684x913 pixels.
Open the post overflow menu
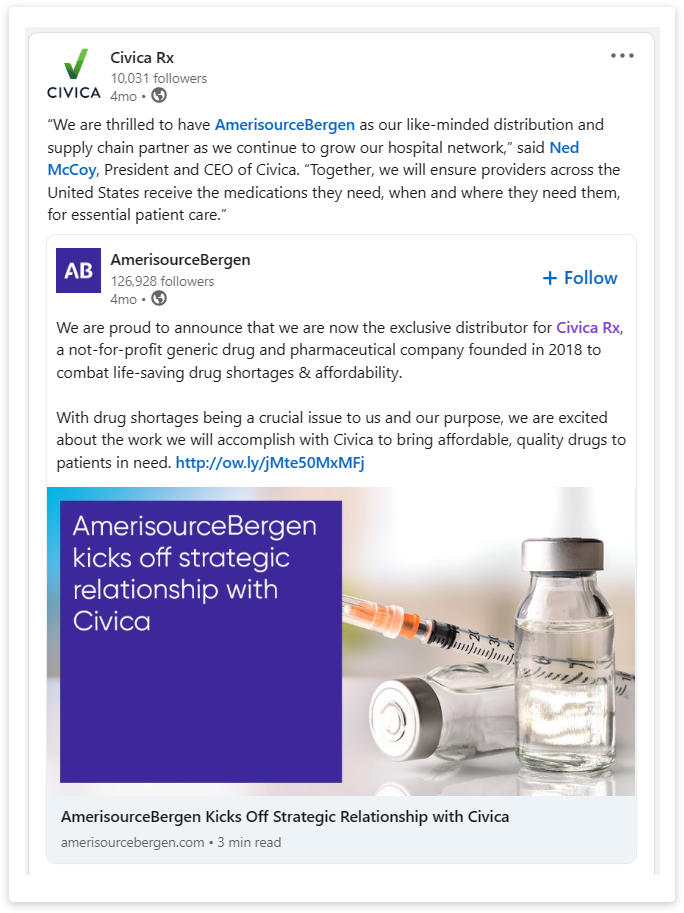622,56
